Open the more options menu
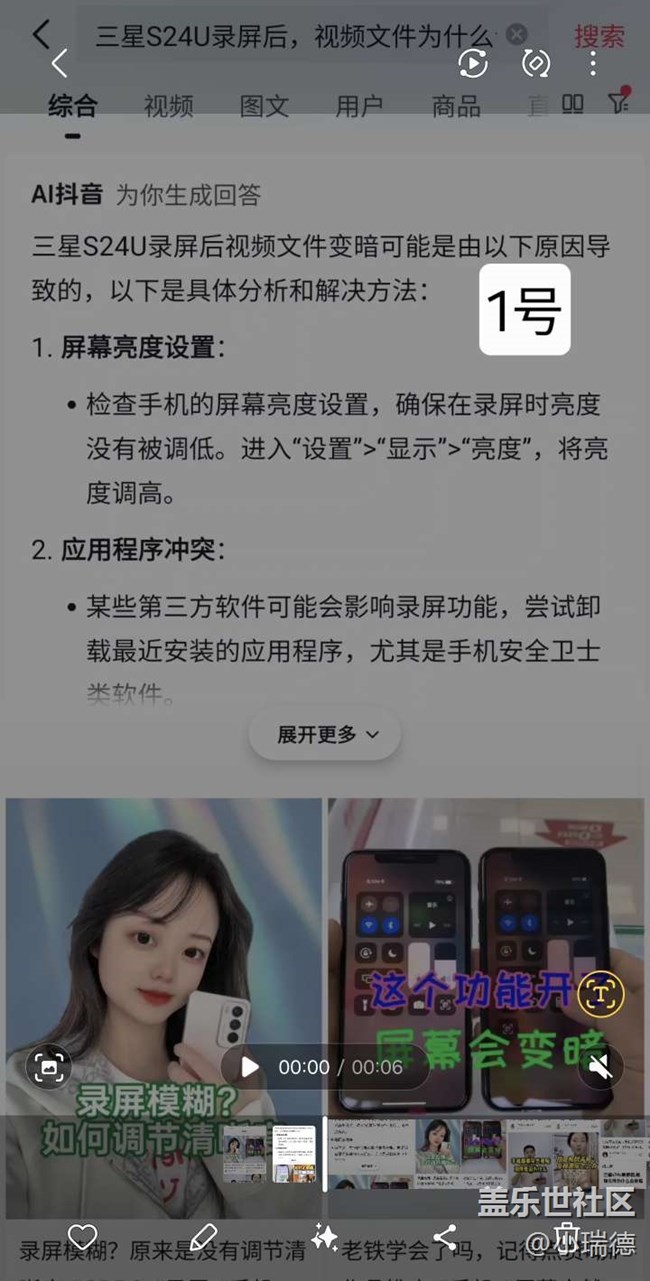Viewport: 650px width, 1281px height. coord(593,64)
